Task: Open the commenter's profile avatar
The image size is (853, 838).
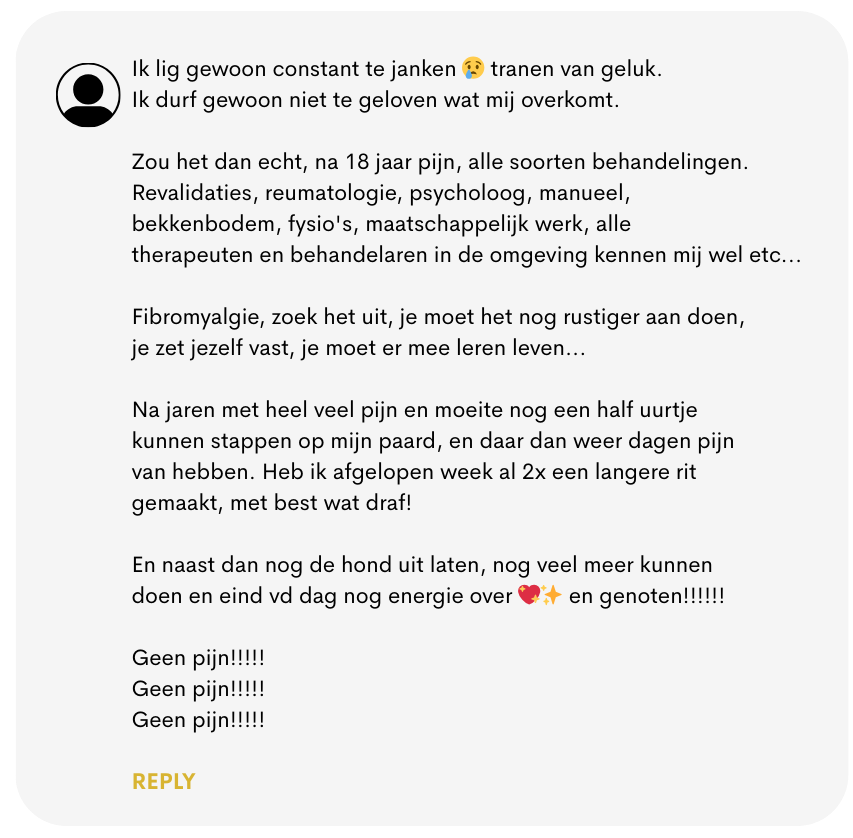Action: 88,95
